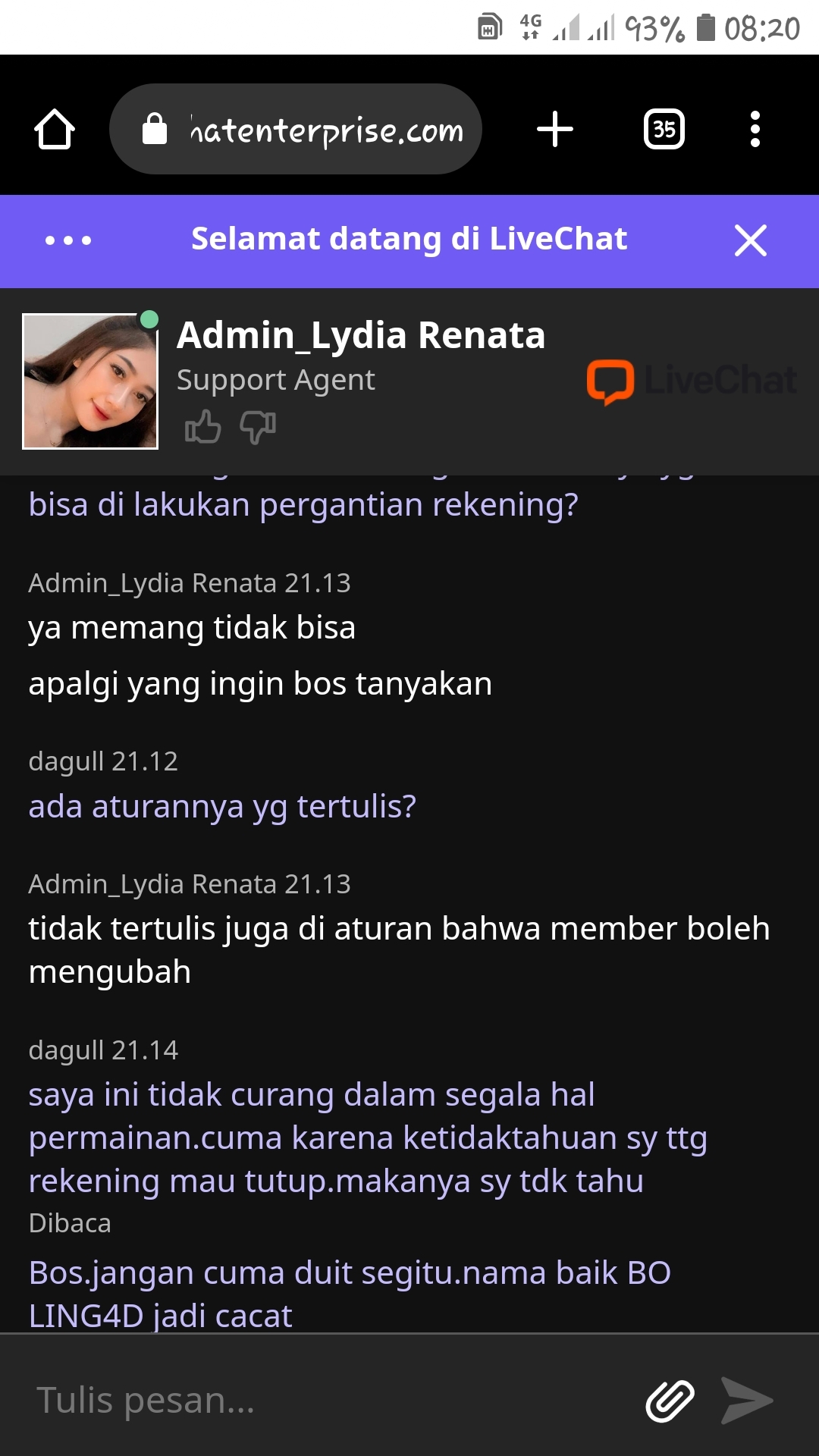Go to the browser home page

(55, 130)
